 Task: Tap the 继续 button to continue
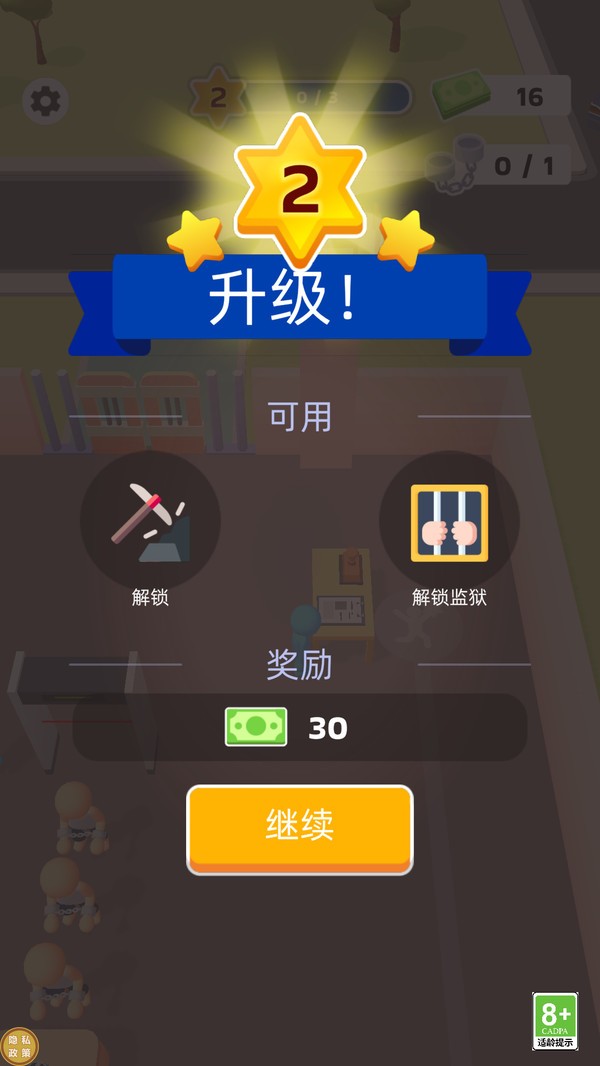click(300, 826)
